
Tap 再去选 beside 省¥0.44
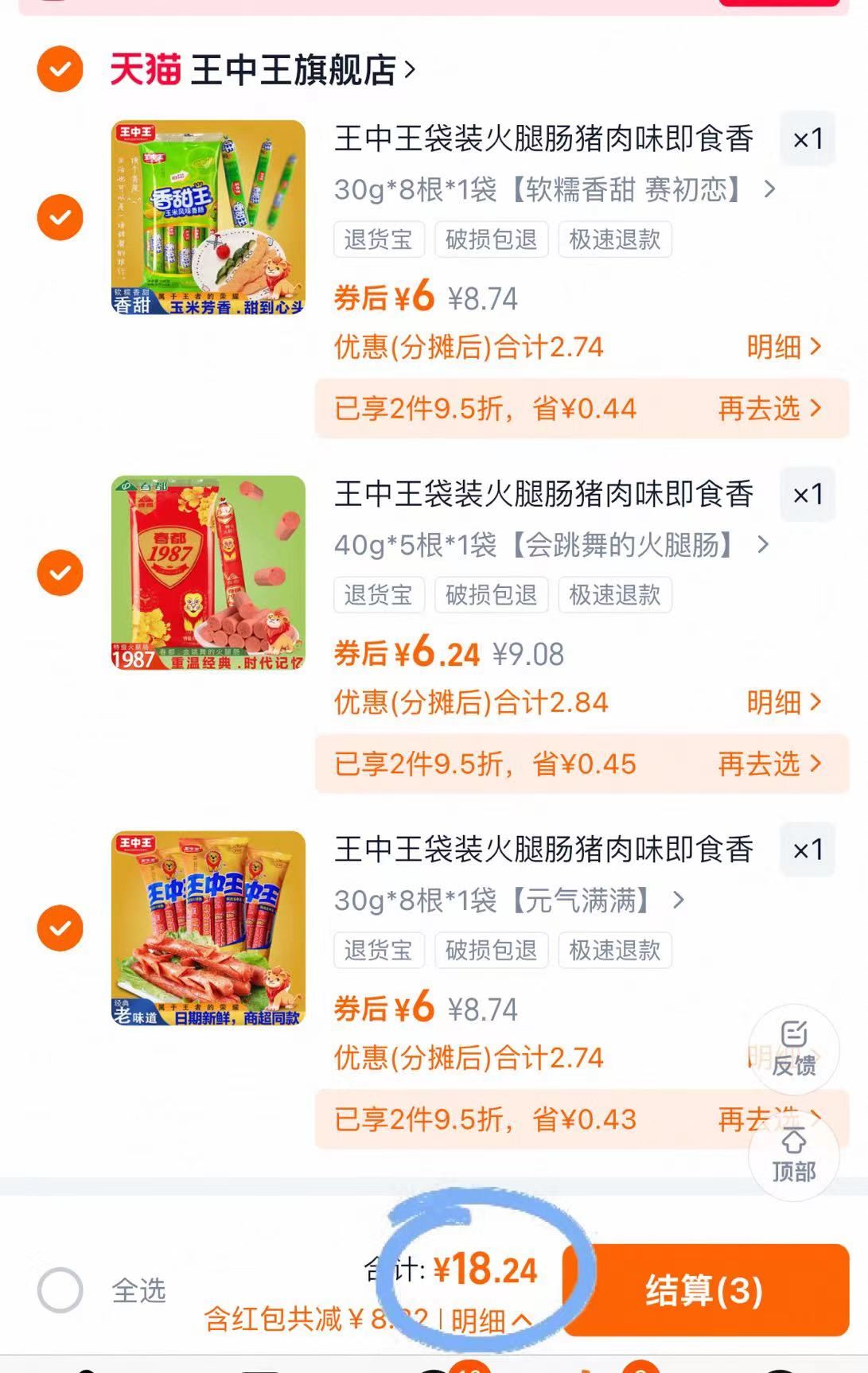coord(769,409)
